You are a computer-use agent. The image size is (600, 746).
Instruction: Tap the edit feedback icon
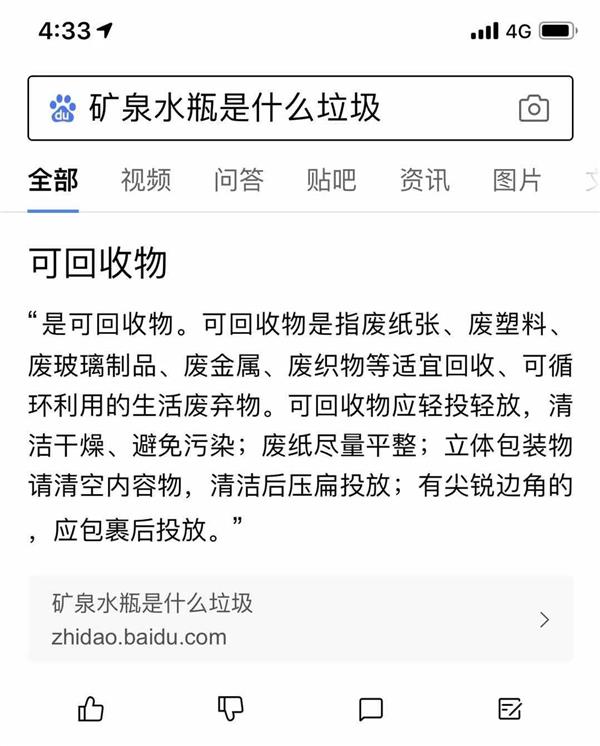click(x=510, y=710)
